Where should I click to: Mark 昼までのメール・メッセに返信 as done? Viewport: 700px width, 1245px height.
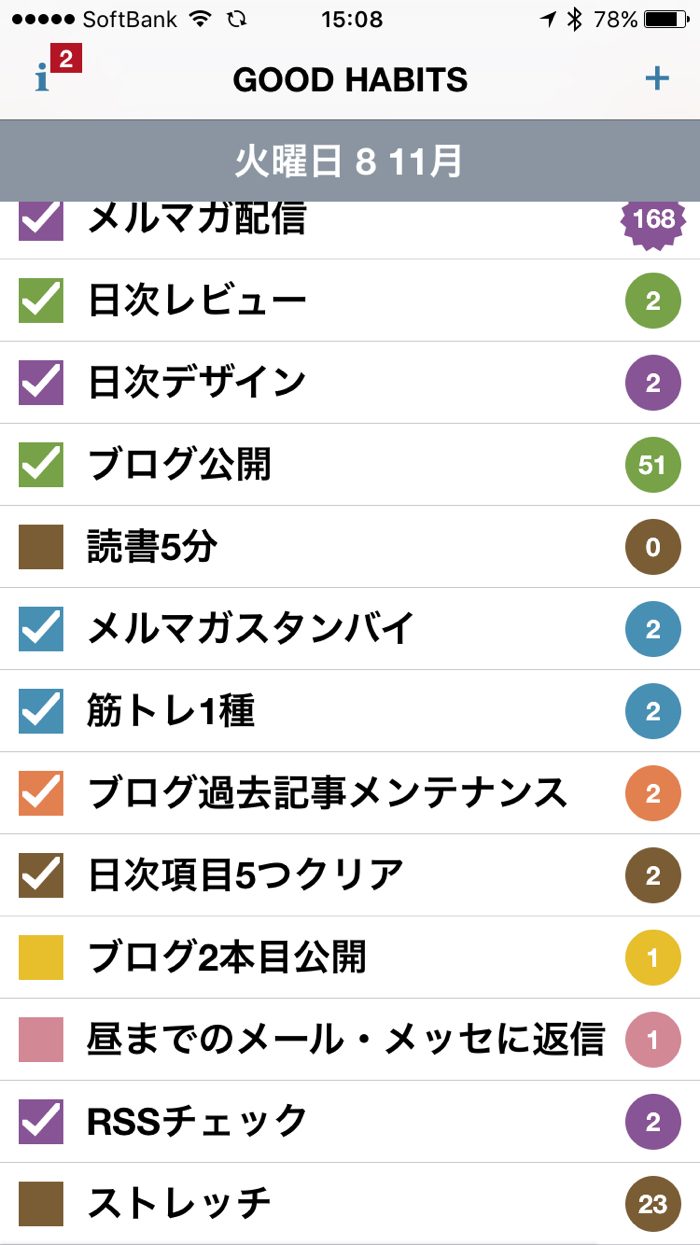coord(41,1039)
